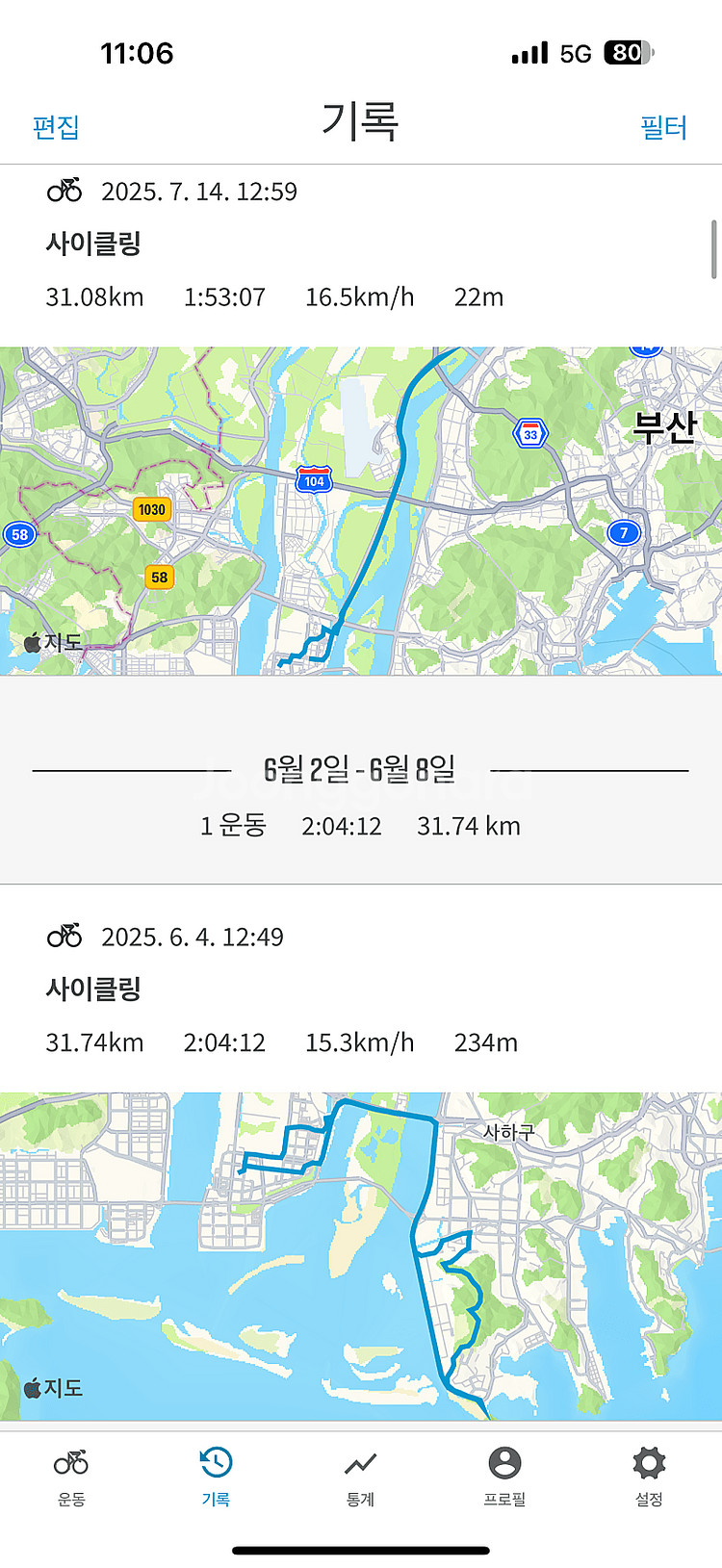
Task: Open the 2025. 6. 4. cycling record
Action: pyautogui.click(x=193, y=990)
